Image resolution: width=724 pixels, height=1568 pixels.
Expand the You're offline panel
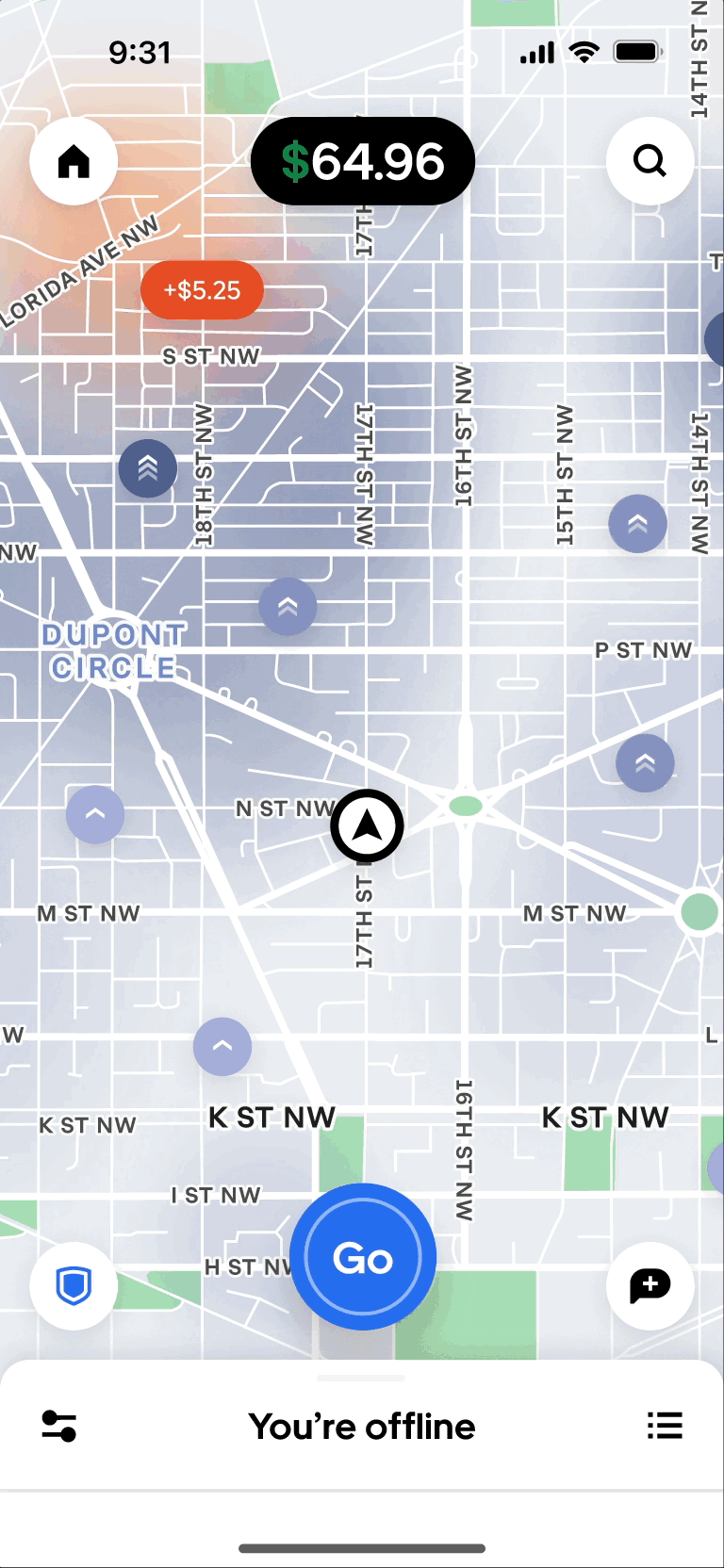(362, 1426)
